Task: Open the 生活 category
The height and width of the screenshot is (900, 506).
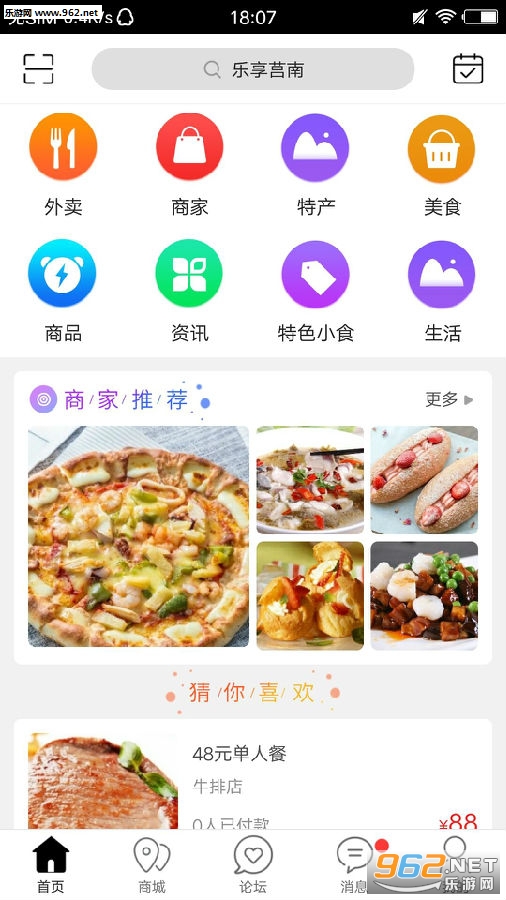Action: 442,292
